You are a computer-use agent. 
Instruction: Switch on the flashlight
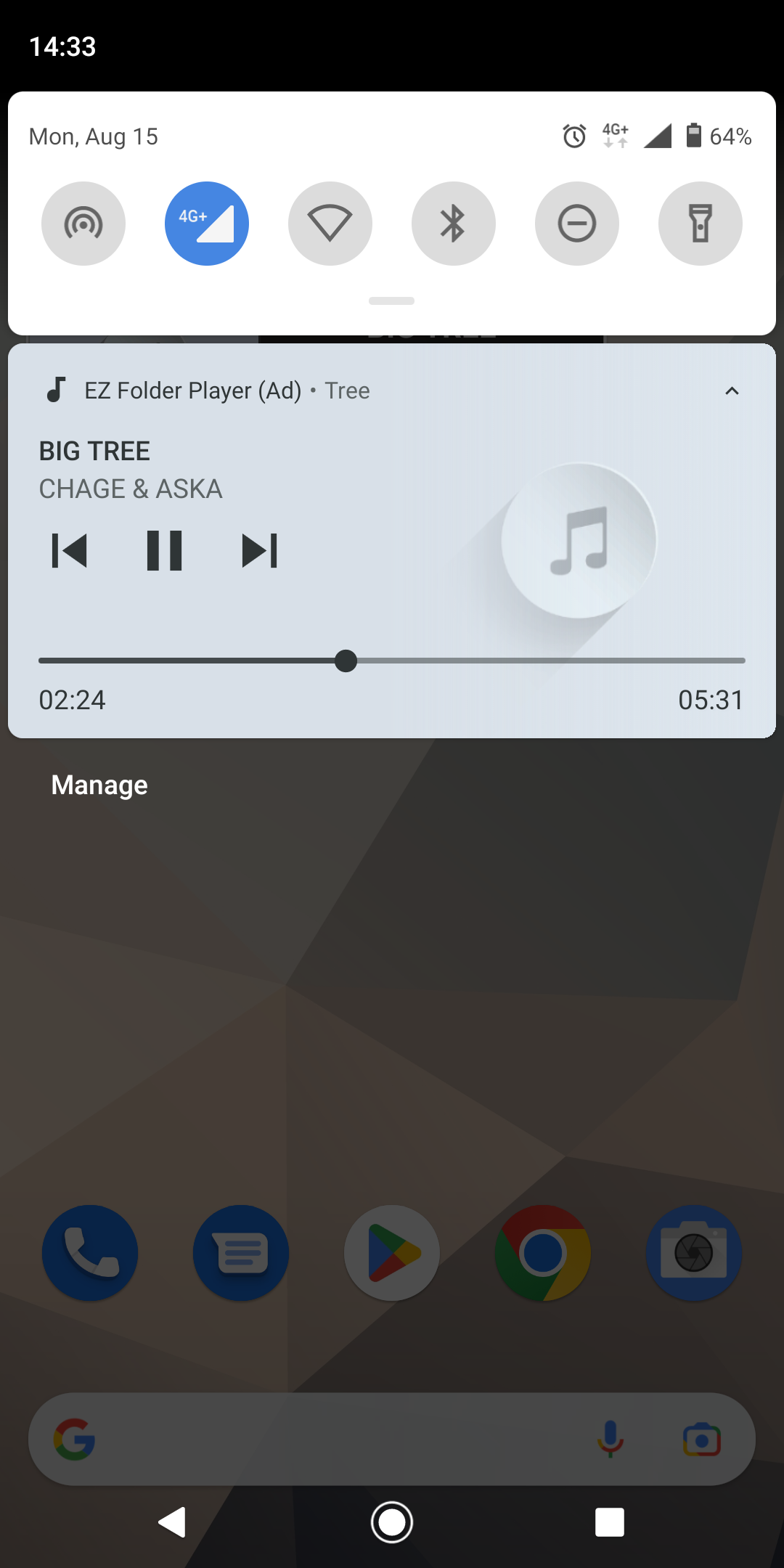(x=701, y=224)
